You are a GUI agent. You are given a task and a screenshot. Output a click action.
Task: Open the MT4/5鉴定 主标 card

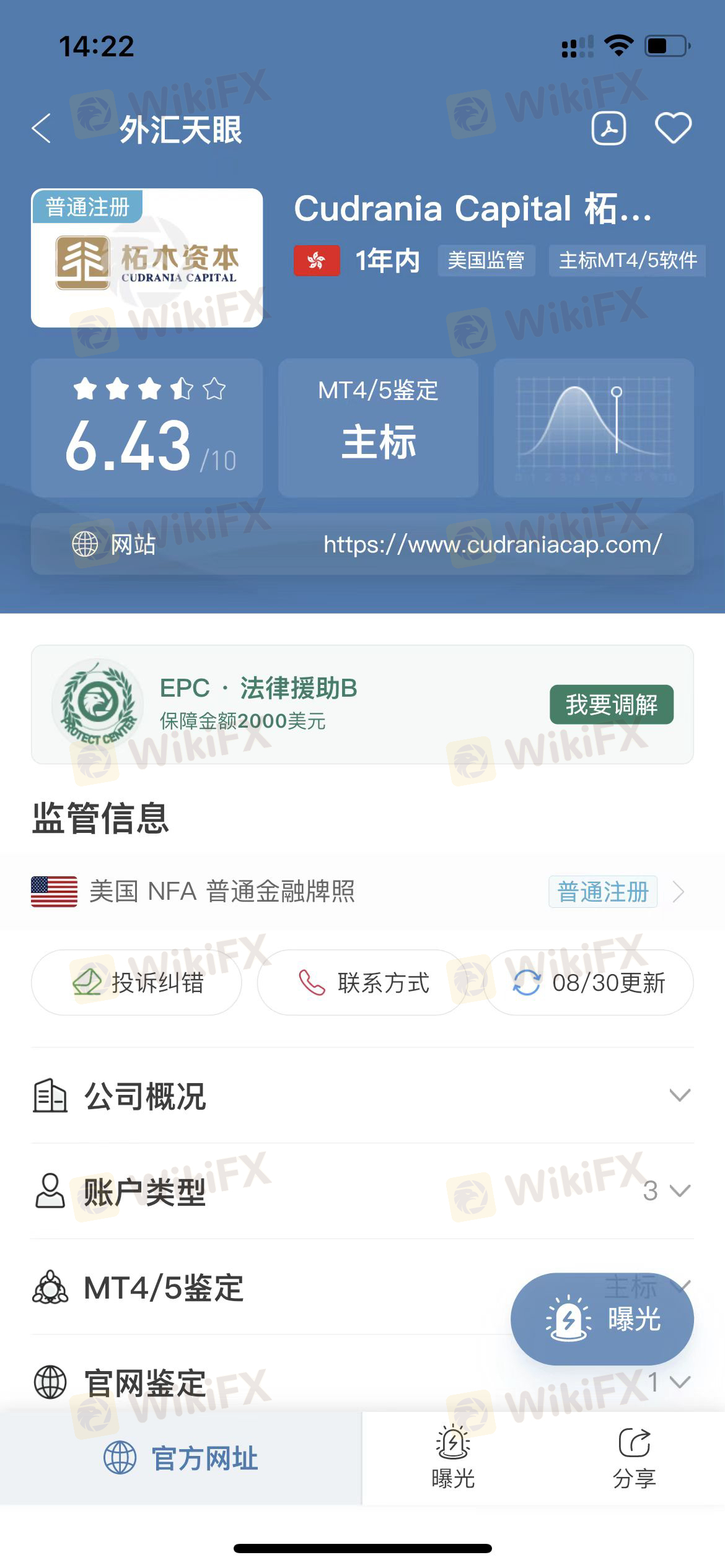click(378, 427)
